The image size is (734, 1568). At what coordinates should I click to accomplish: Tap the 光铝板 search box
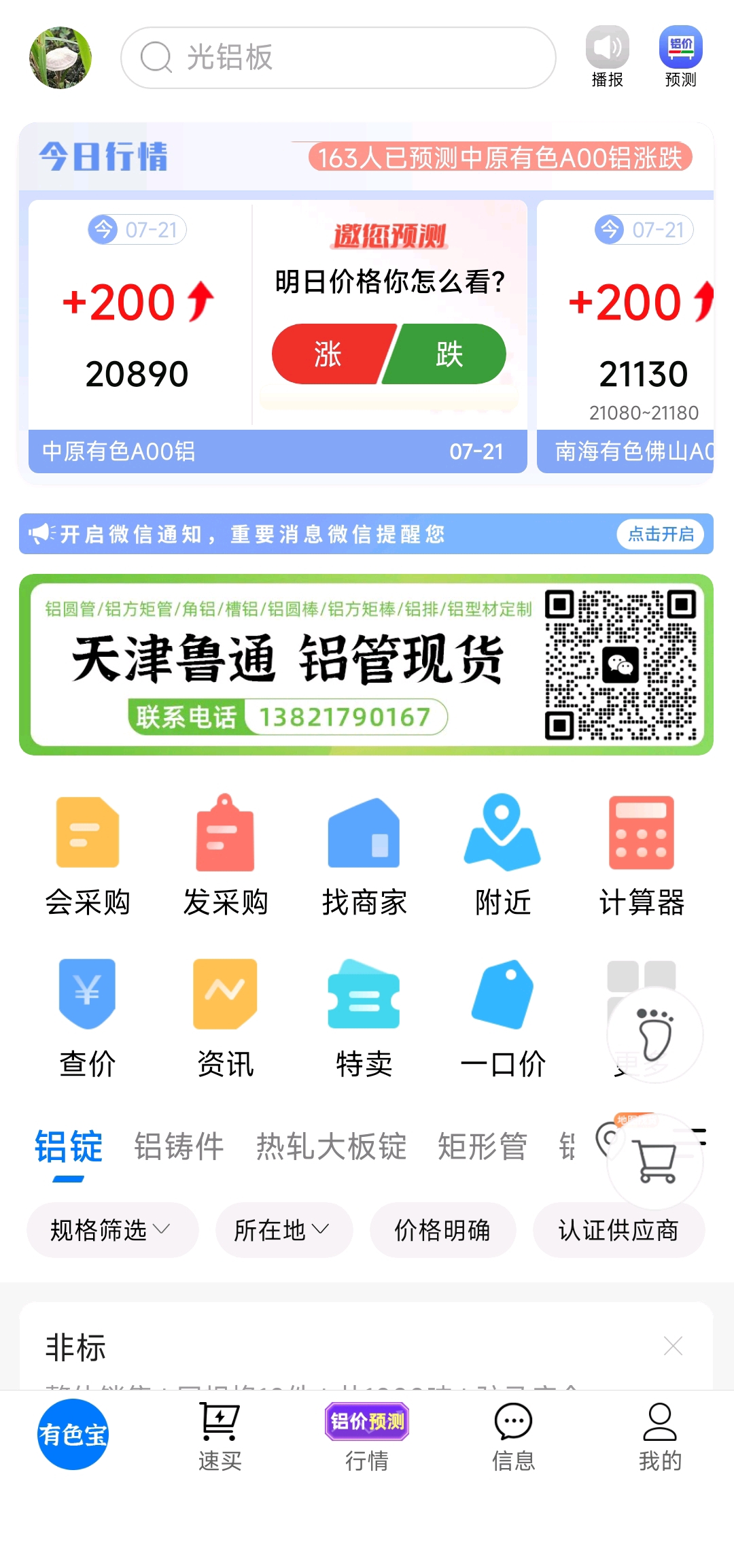pyautogui.click(x=338, y=58)
